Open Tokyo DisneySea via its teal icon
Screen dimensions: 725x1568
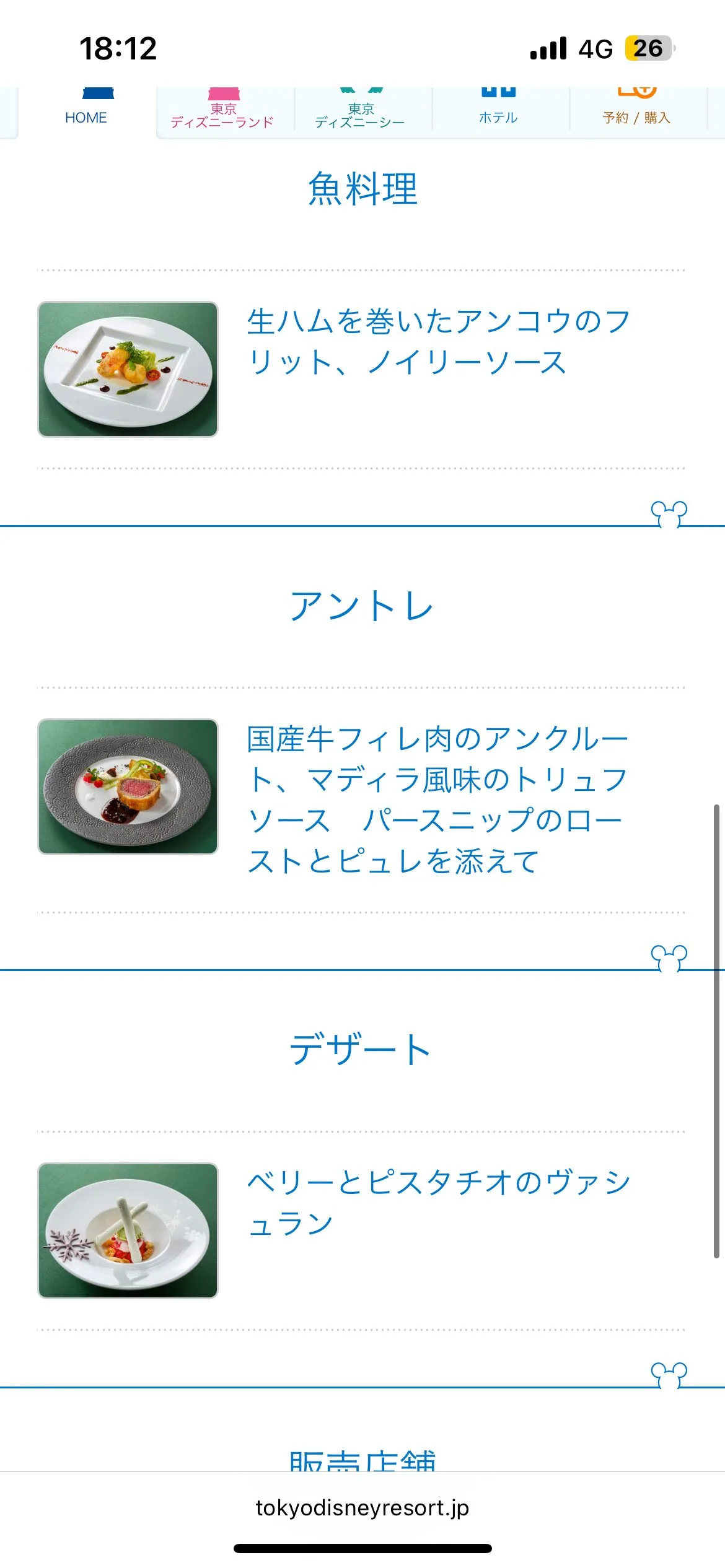pos(361,90)
